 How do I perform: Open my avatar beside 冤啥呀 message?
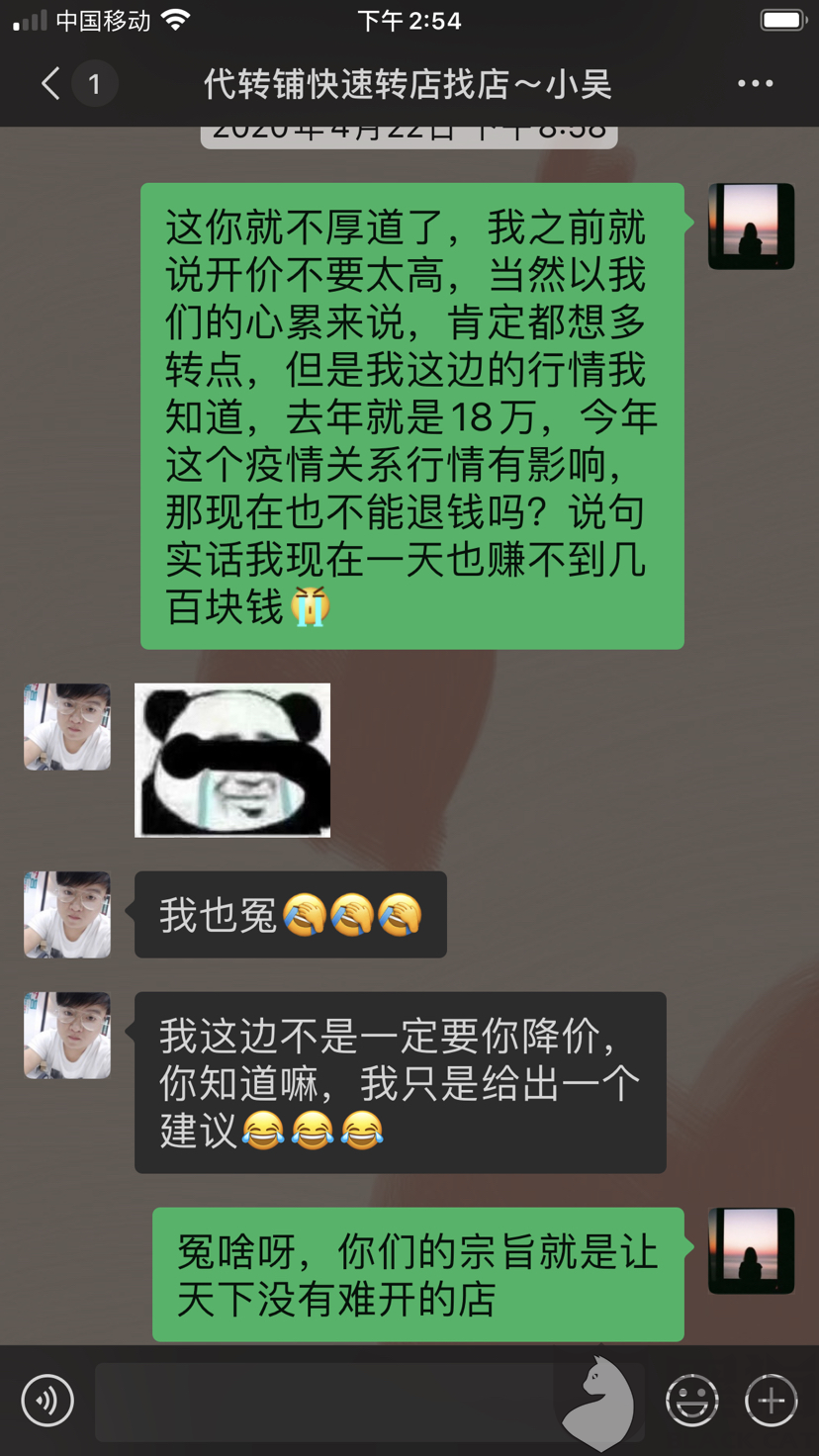(752, 1250)
